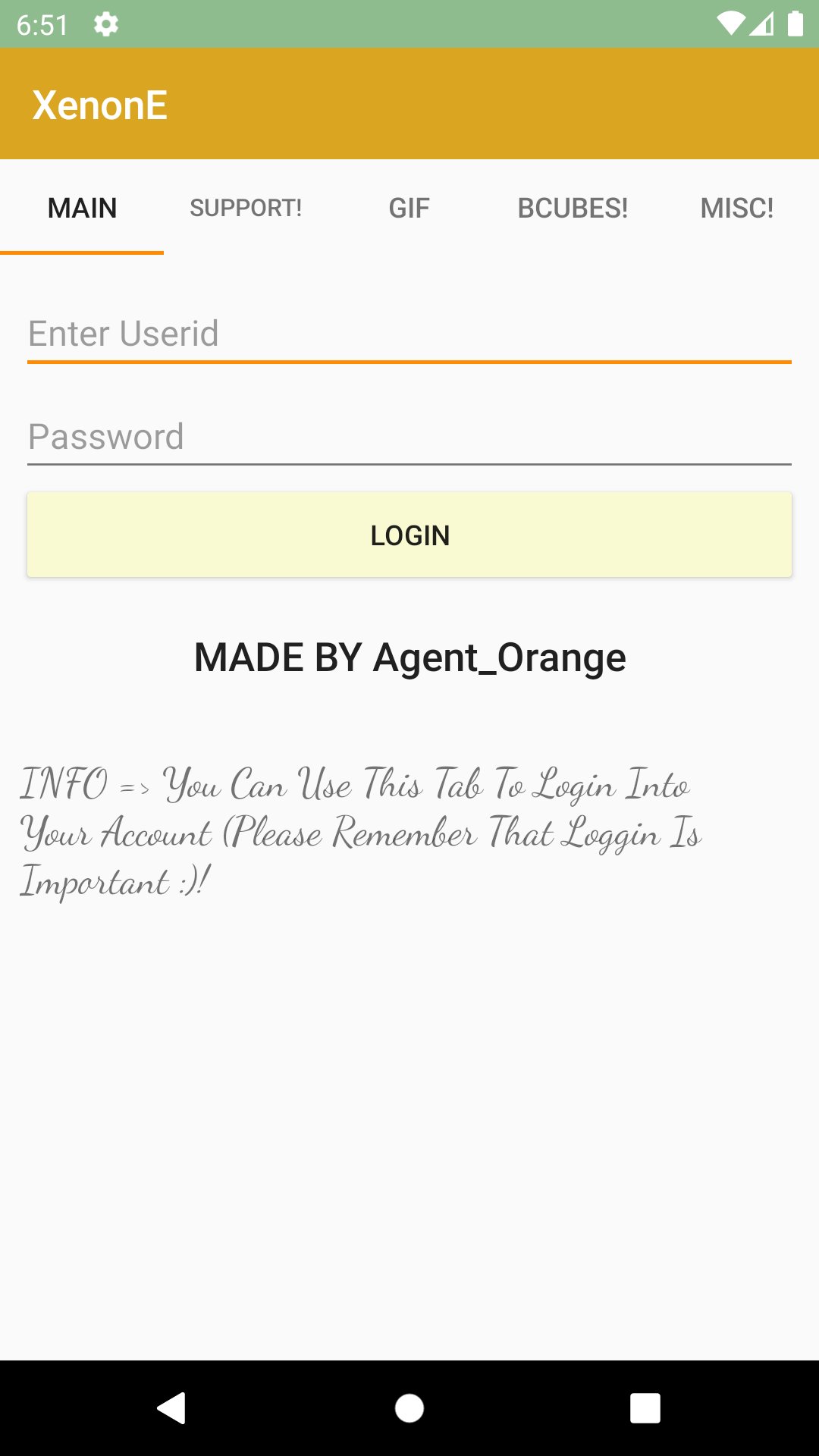This screenshot has height=1456, width=819.
Task: Switch to the BCUBES! tab
Action: (573, 207)
